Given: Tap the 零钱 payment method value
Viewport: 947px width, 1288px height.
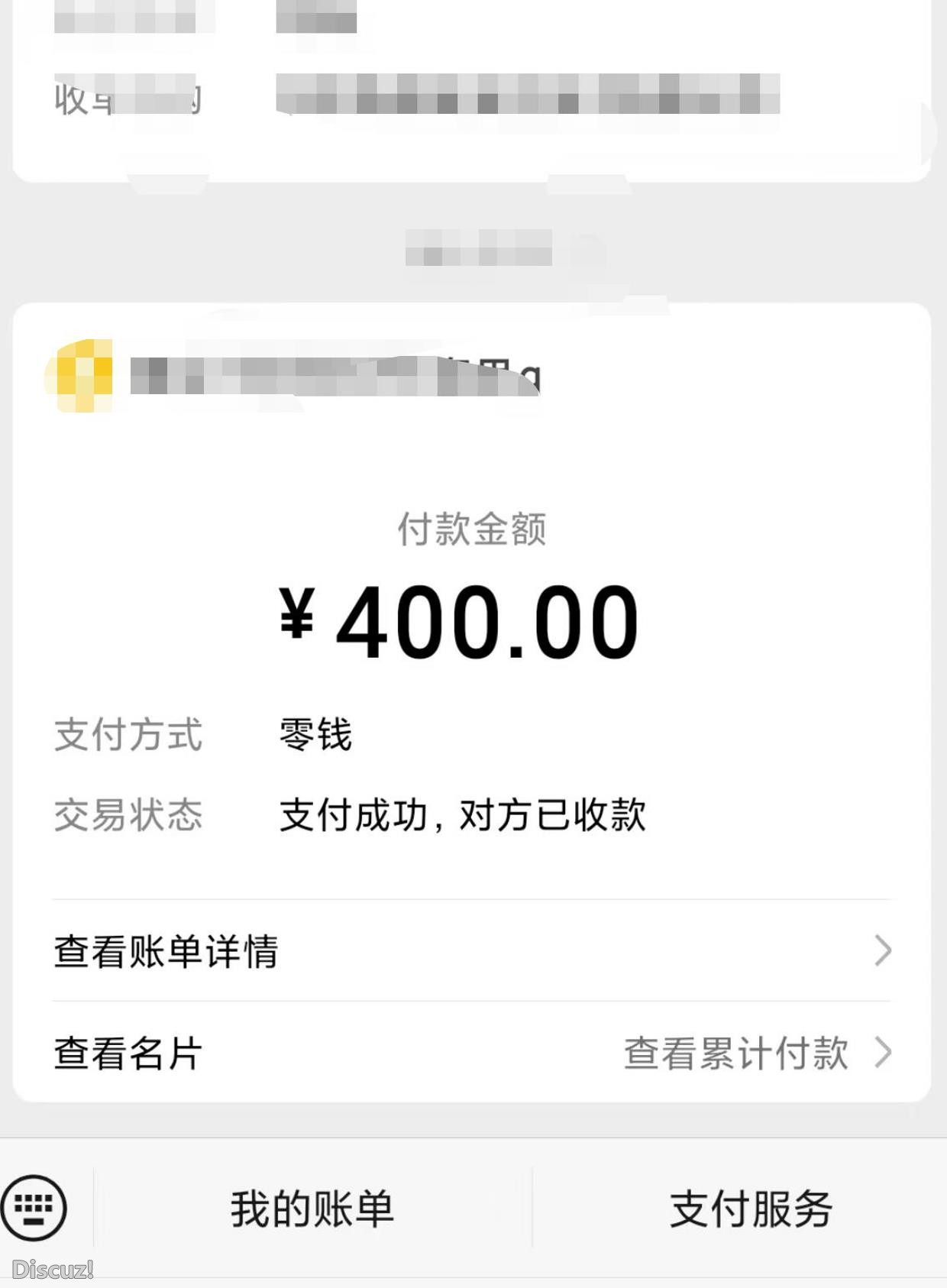Looking at the screenshot, I should 314,735.
